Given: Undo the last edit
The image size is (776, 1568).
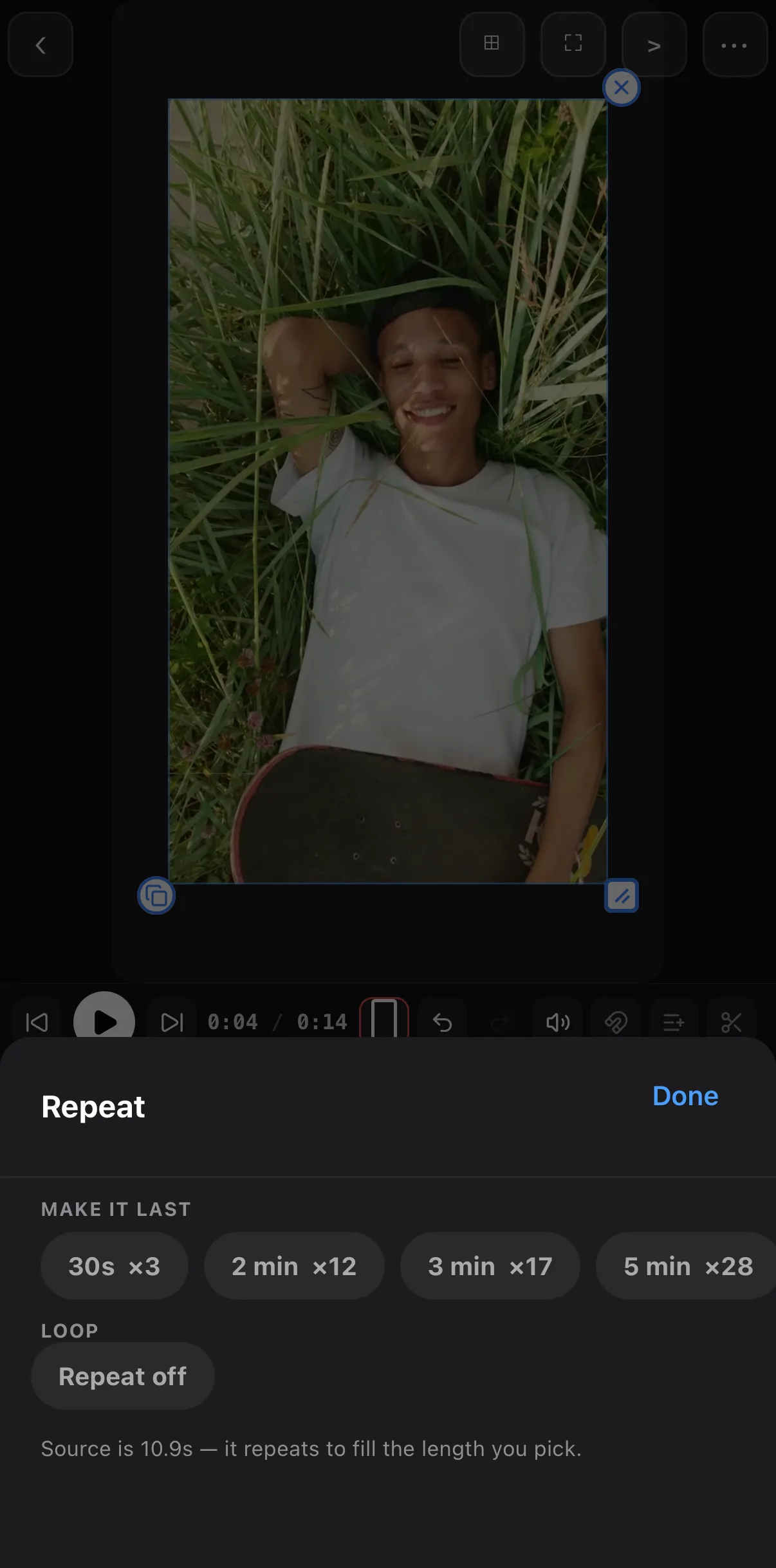Looking at the screenshot, I should (x=442, y=1022).
